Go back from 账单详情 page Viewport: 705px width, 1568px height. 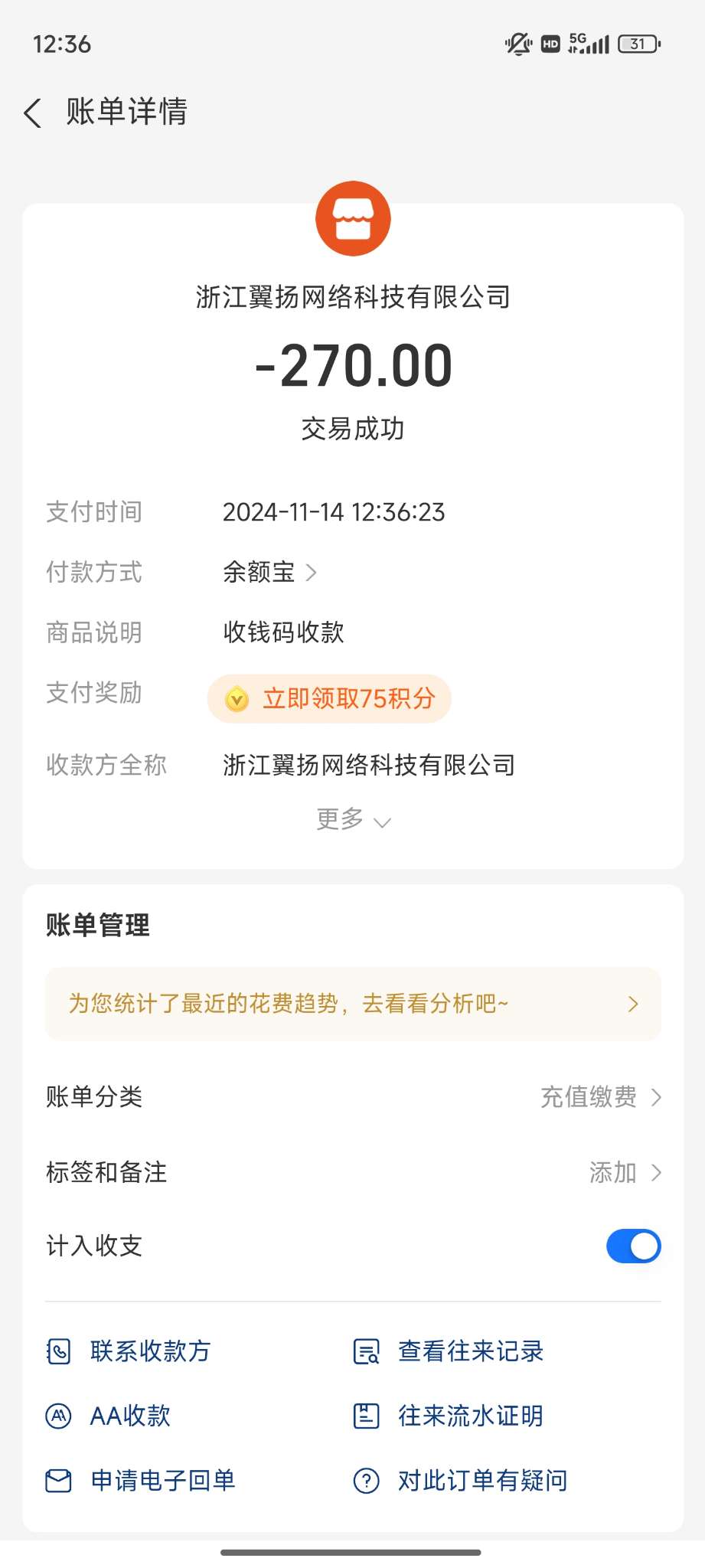(x=33, y=113)
